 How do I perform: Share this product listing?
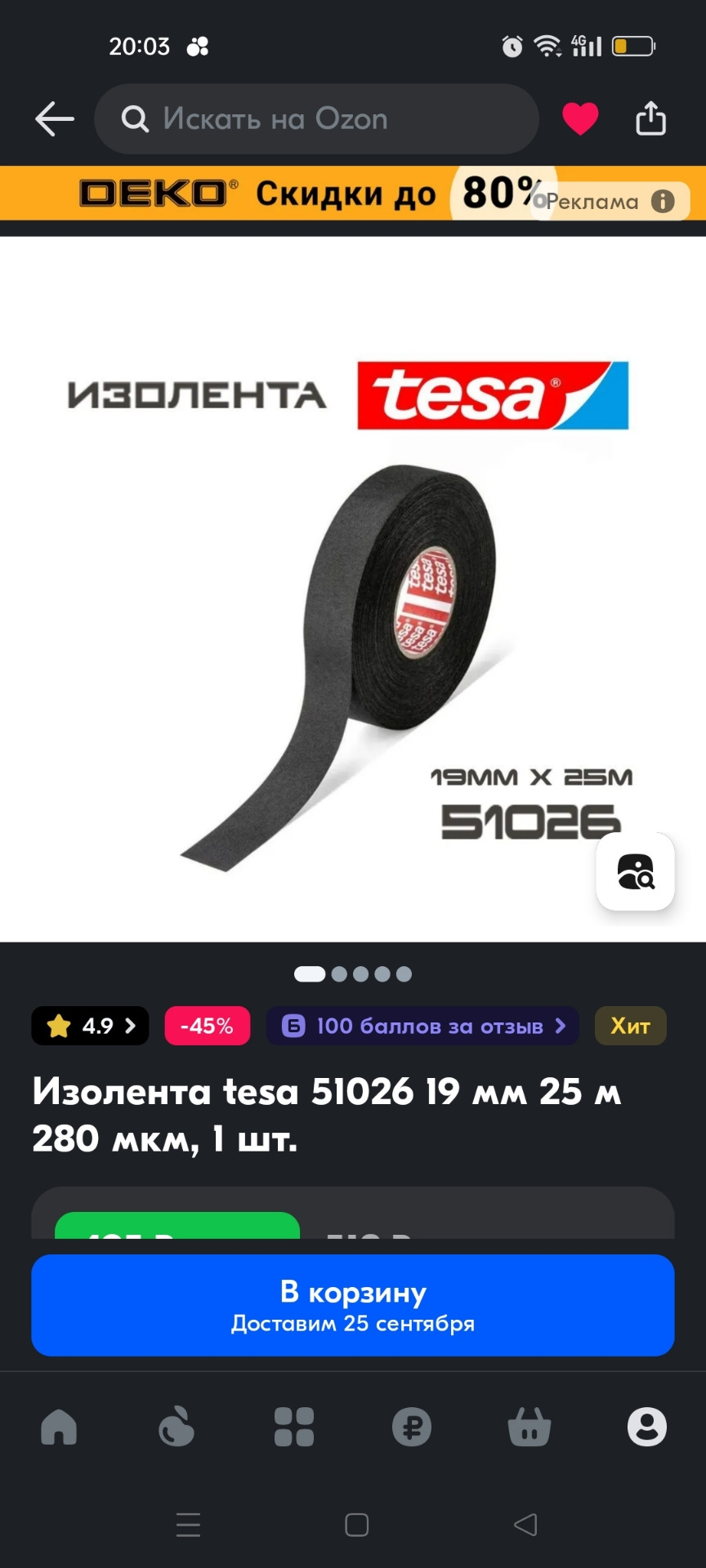(x=651, y=119)
